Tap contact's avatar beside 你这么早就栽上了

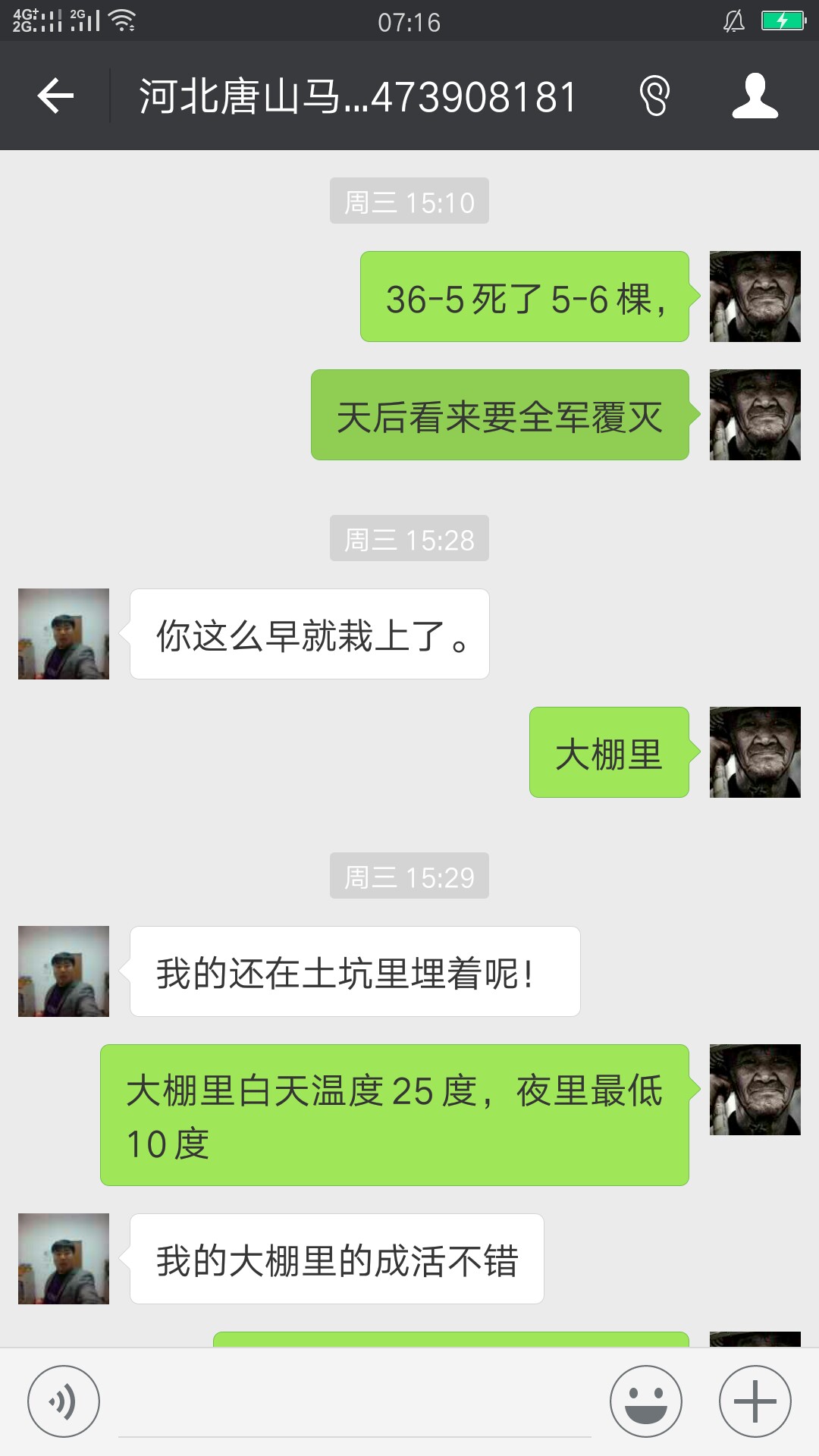click(64, 634)
